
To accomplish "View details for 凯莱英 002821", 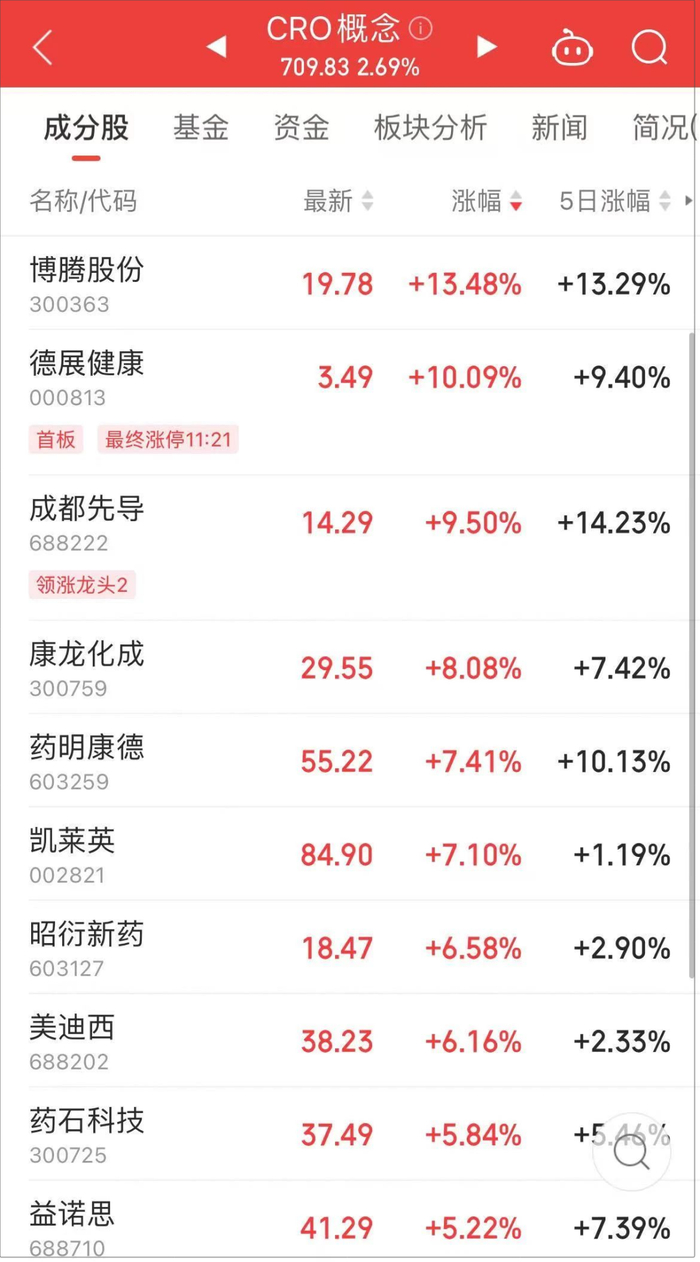I will 348,854.
